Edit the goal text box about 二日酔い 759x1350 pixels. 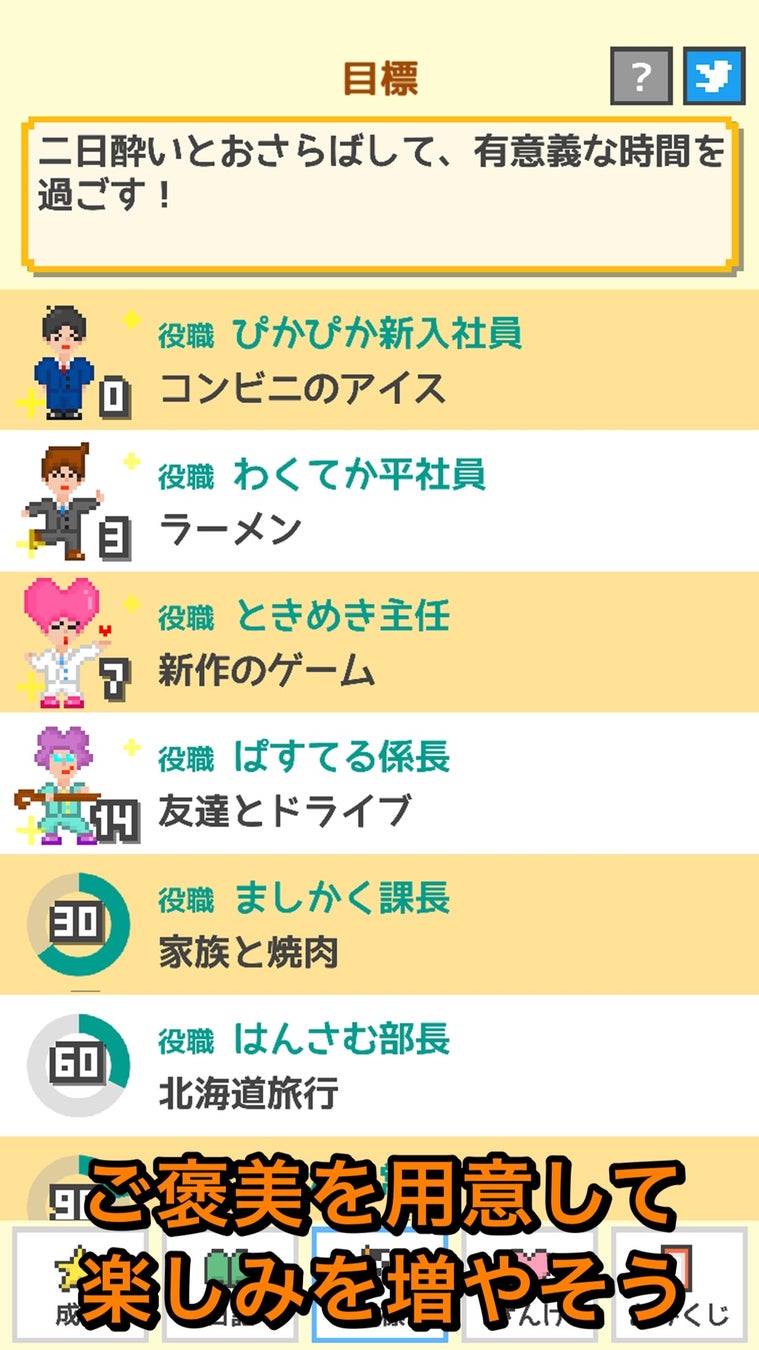coord(379,196)
